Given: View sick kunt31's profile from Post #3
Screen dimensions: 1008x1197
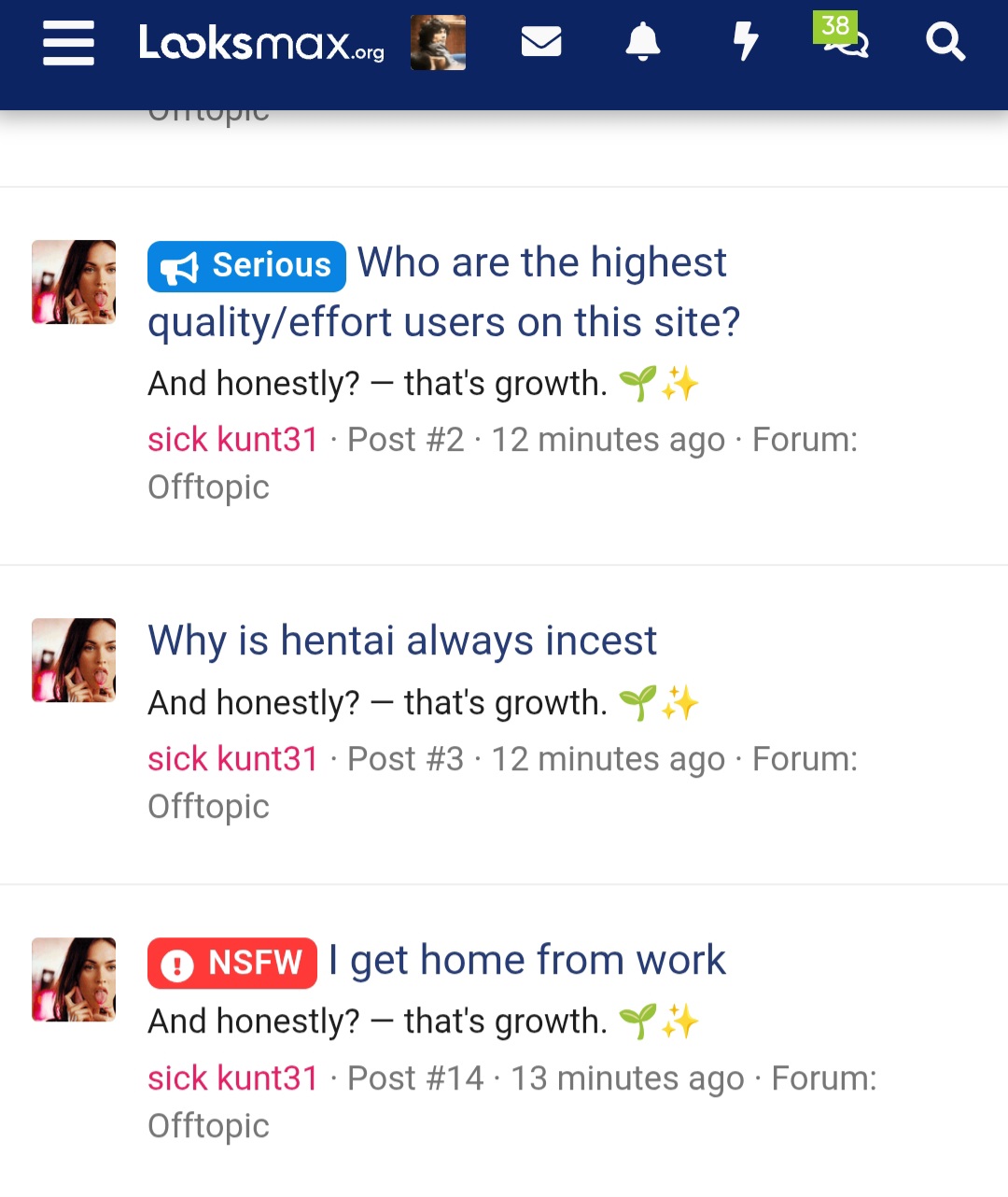Looking at the screenshot, I should (233, 759).
